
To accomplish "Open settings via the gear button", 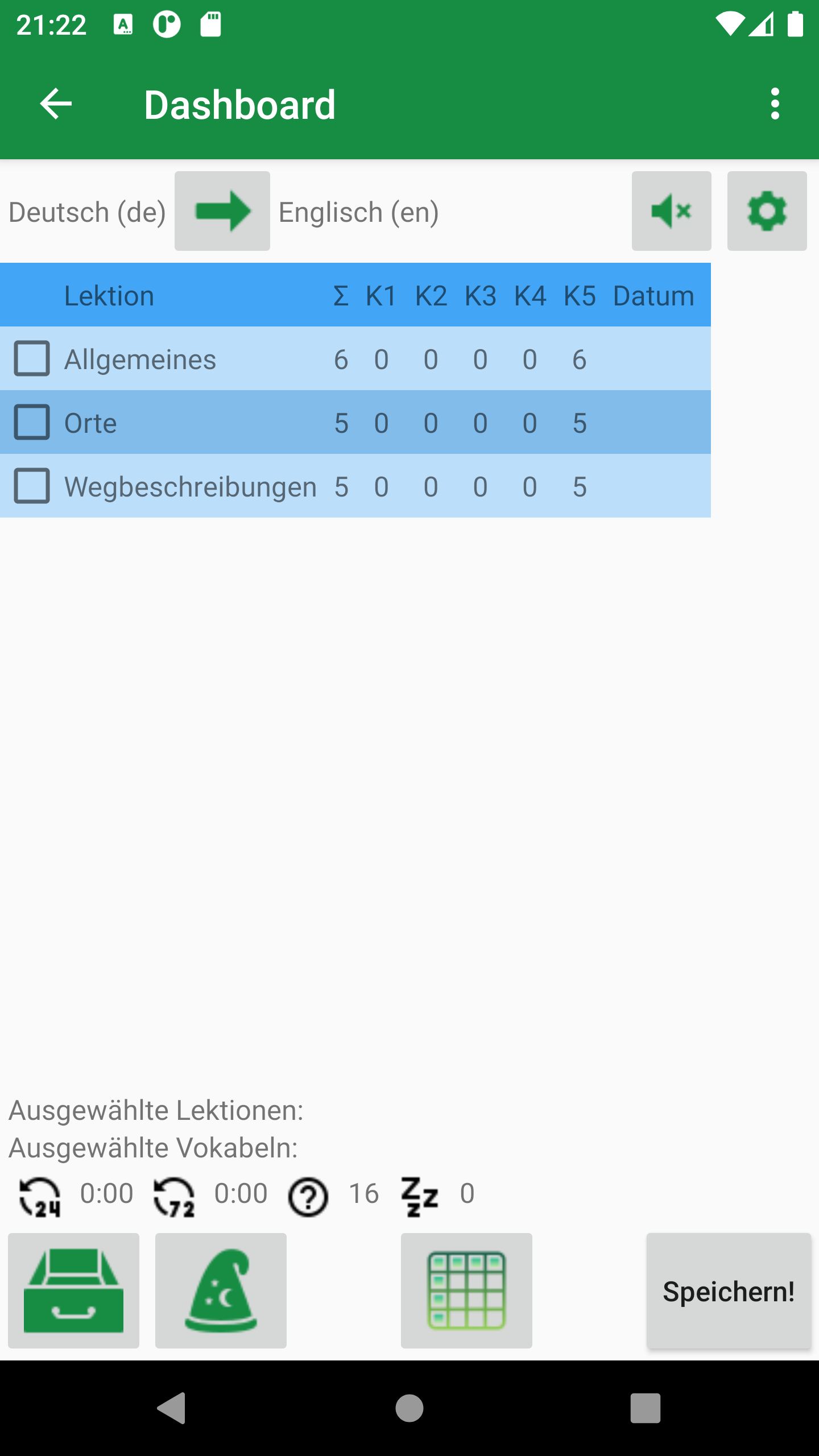I will tap(767, 211).
